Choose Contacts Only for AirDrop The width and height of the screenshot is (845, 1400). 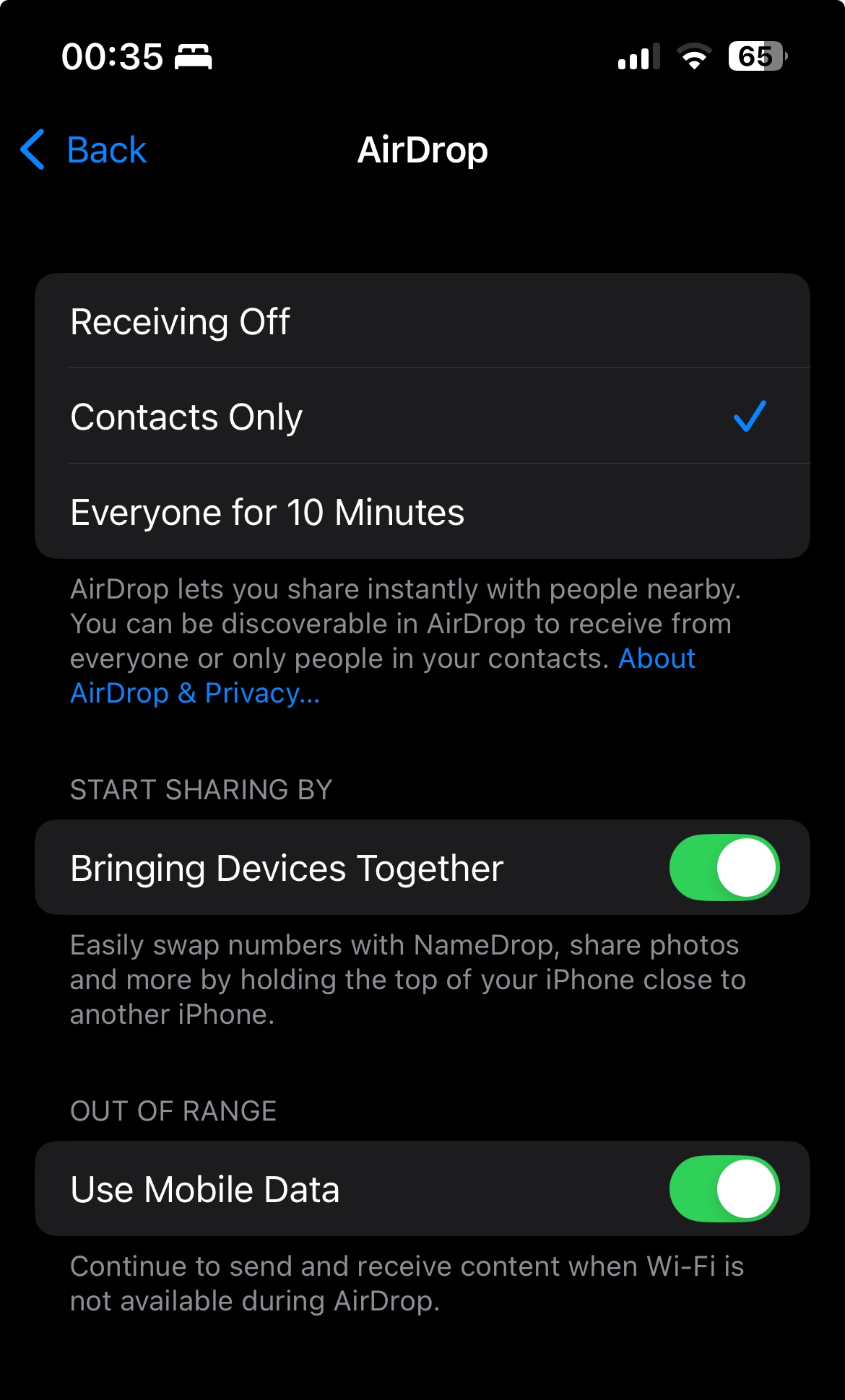coord(422,417)
